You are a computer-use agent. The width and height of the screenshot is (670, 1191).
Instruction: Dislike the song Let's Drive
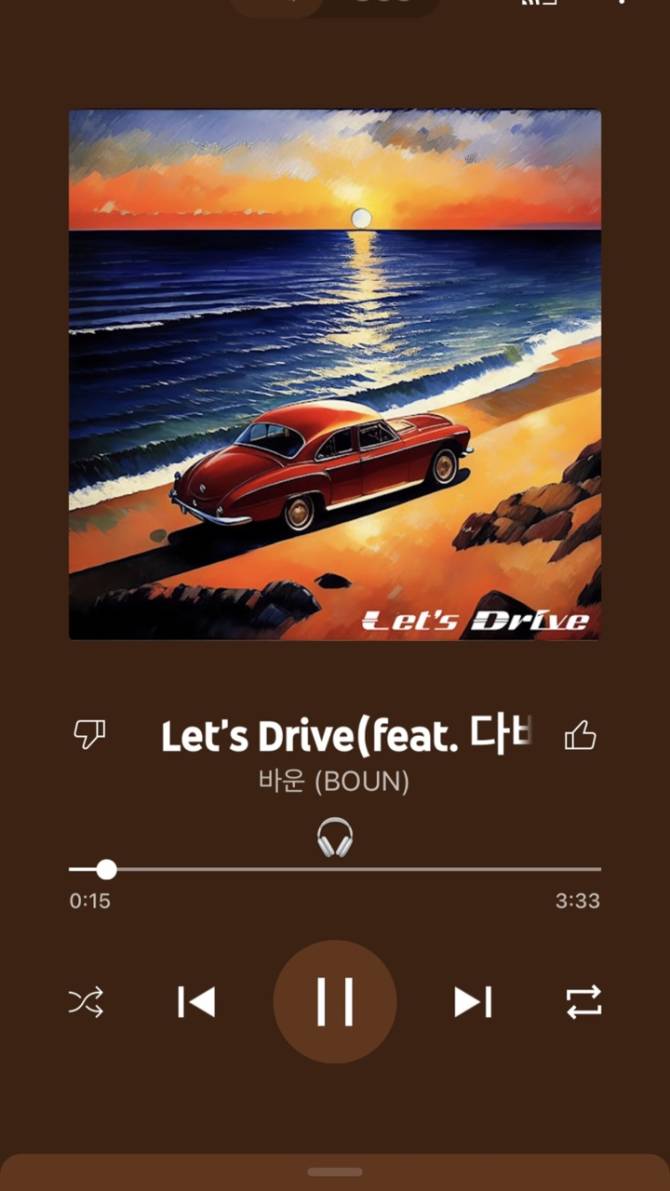point(89,735)
